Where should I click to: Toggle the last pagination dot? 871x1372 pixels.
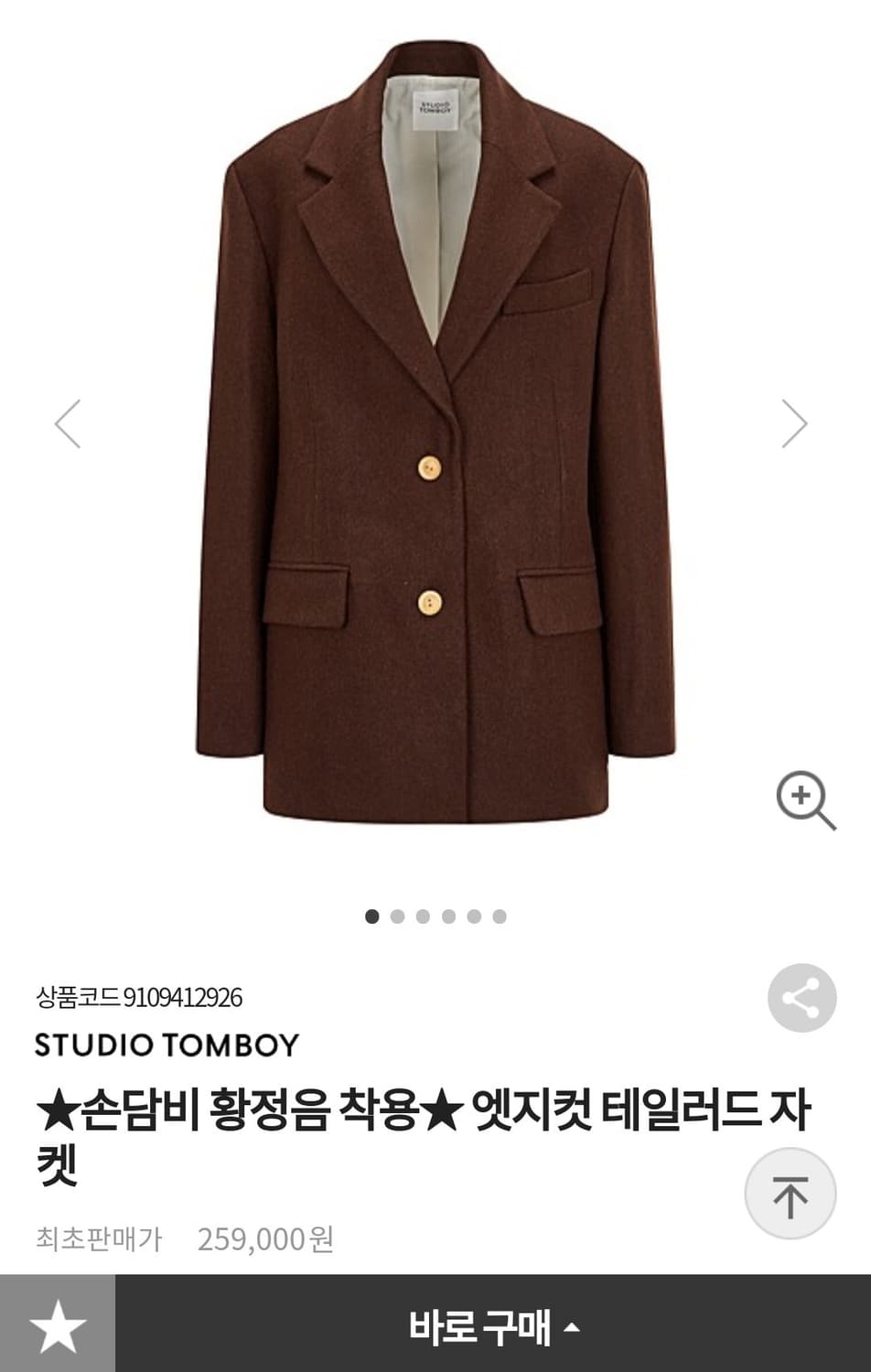[500, 915]
